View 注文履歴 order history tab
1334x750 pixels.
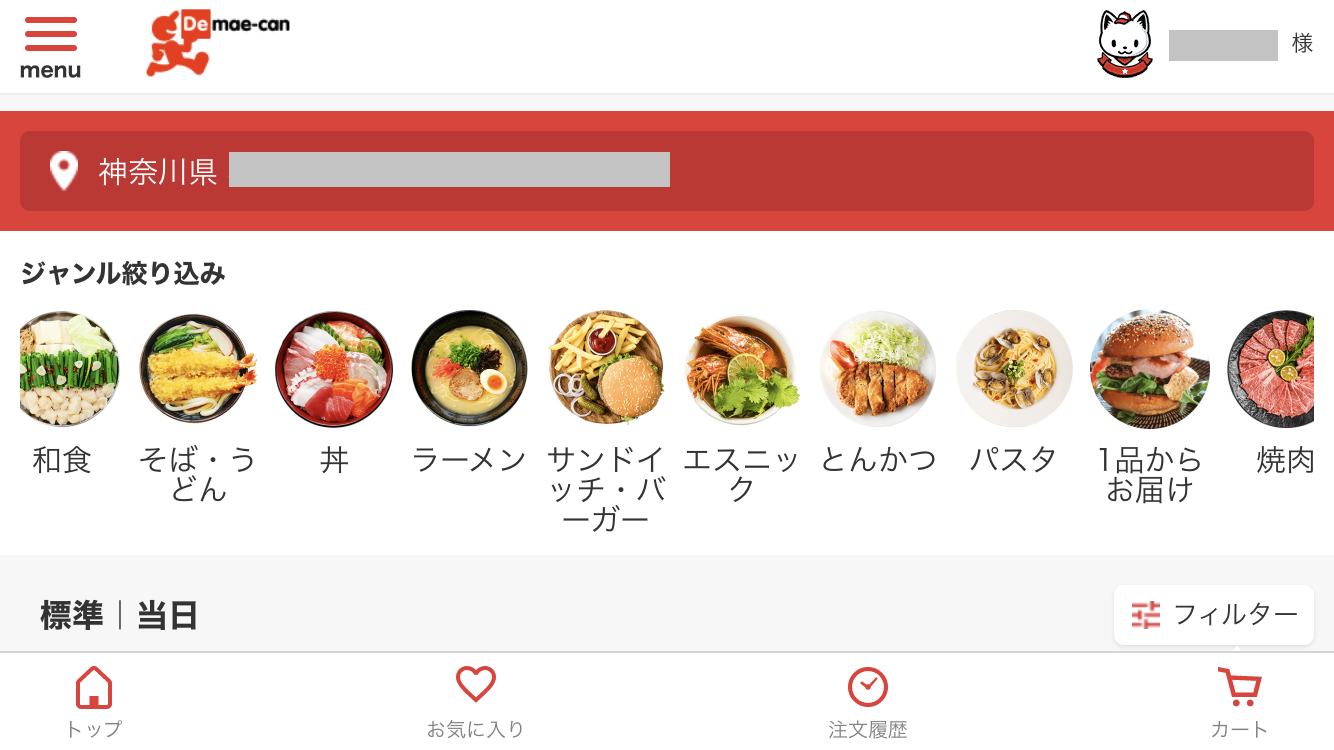(x=867, y=702)
